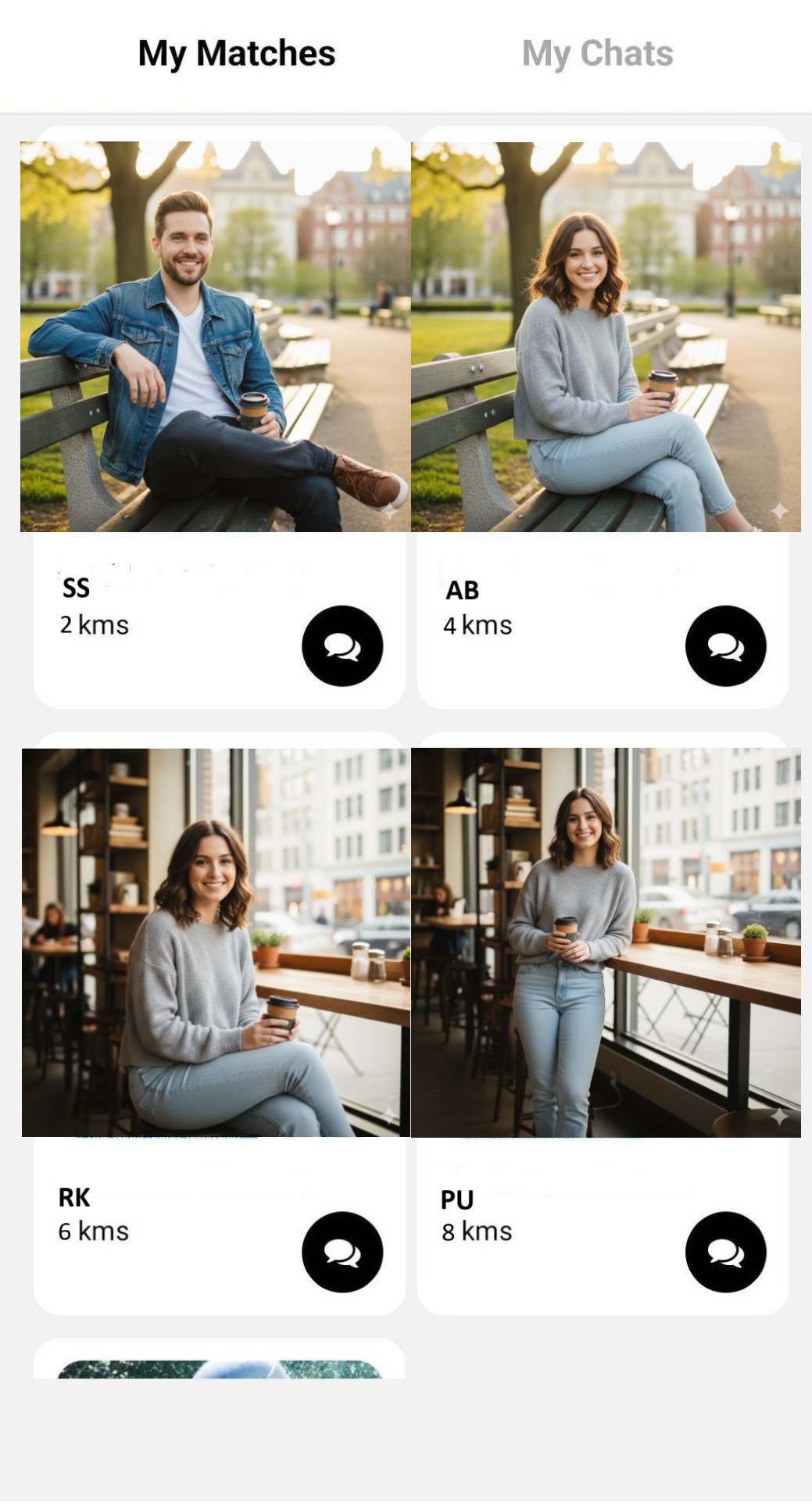The image size is (812, 1512).
Task: Tap the chat bubble for PU
Action: pos(725,1252)
